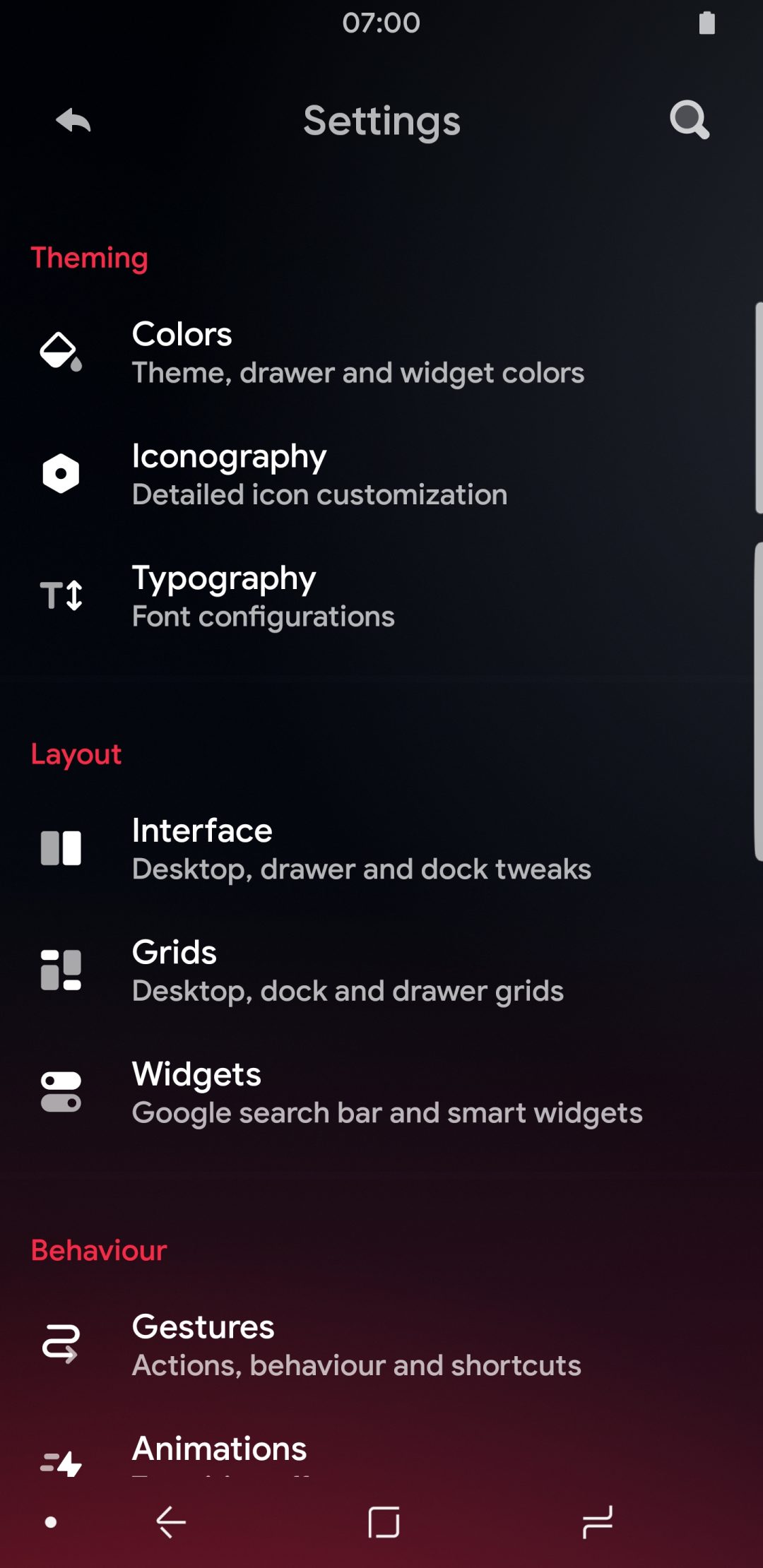Open Widgets settings
The height and width of the screenshot is (1568, 763).
(x=381, y=1093)
